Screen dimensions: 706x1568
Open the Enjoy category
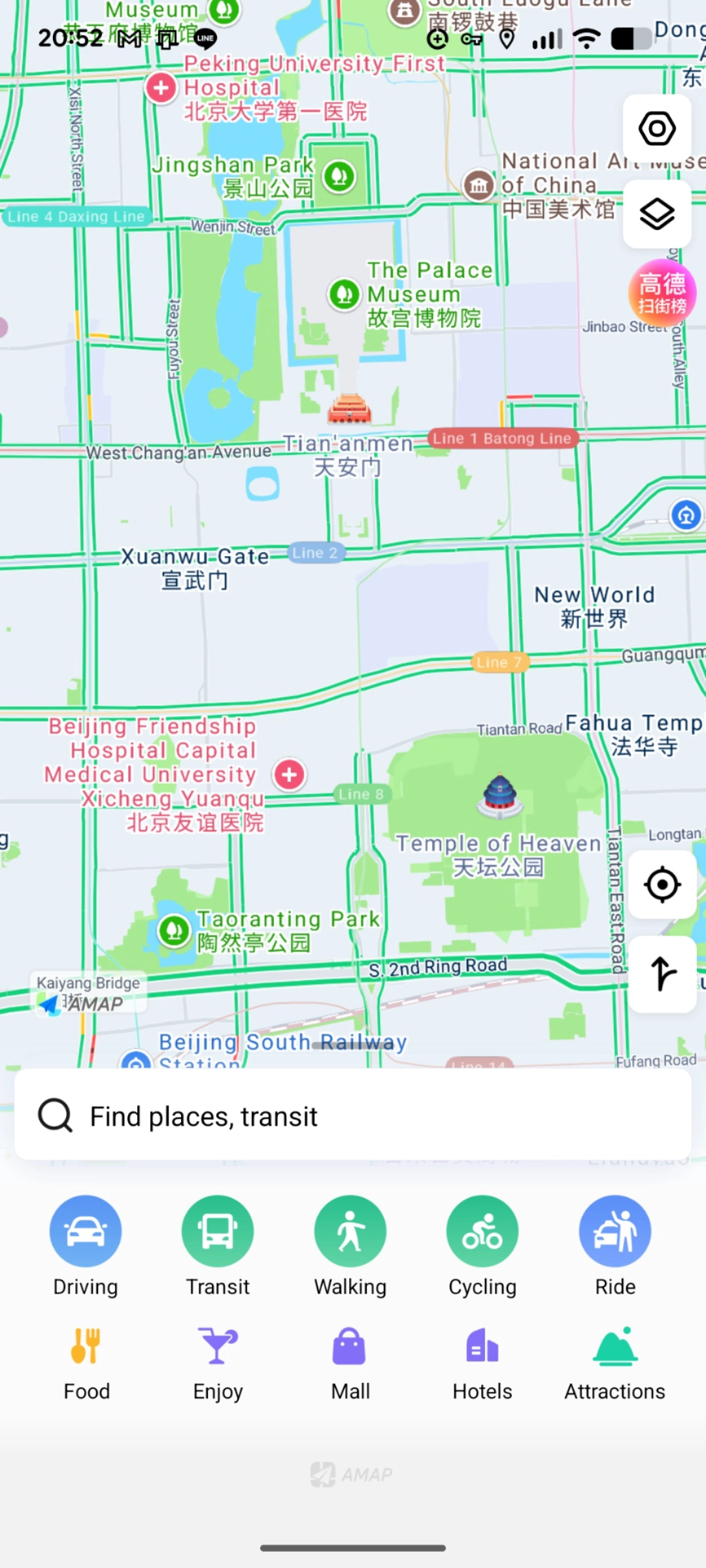[x=218, y=1364]
